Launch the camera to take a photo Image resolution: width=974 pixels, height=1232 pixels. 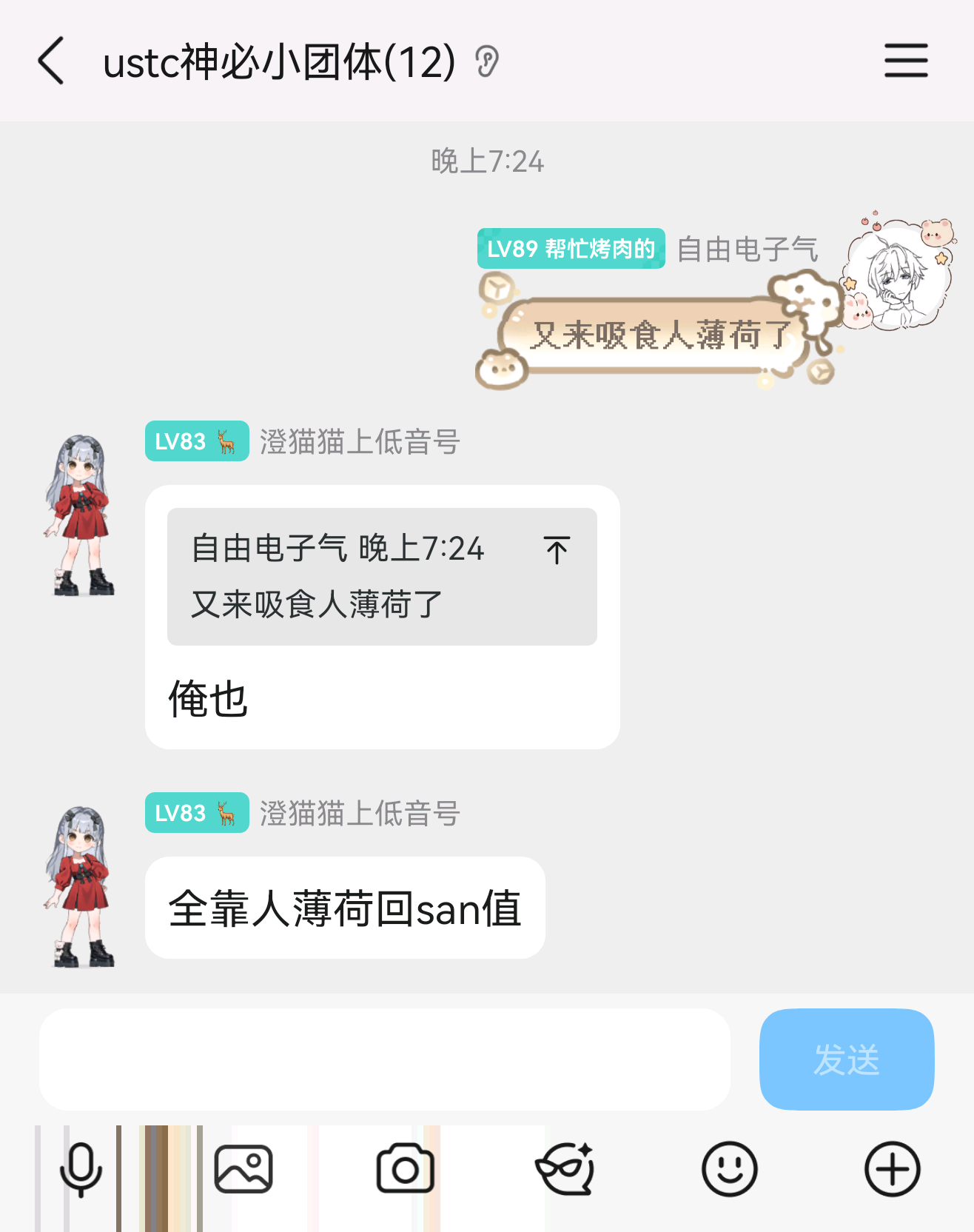pyautogui.click(x=405, y=1170)
